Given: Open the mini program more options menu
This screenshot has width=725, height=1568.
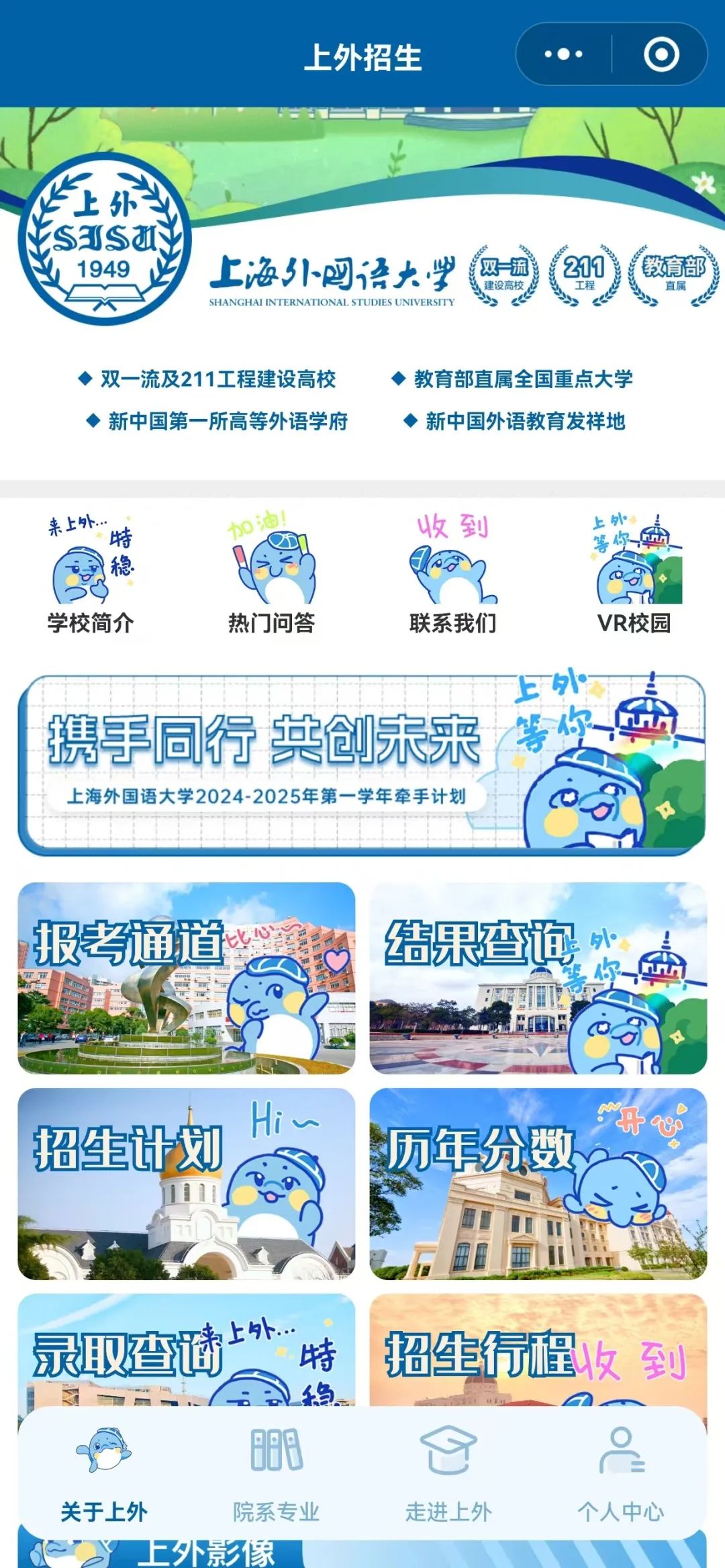Looking at the screenshot, I should [x=563, y=54].
